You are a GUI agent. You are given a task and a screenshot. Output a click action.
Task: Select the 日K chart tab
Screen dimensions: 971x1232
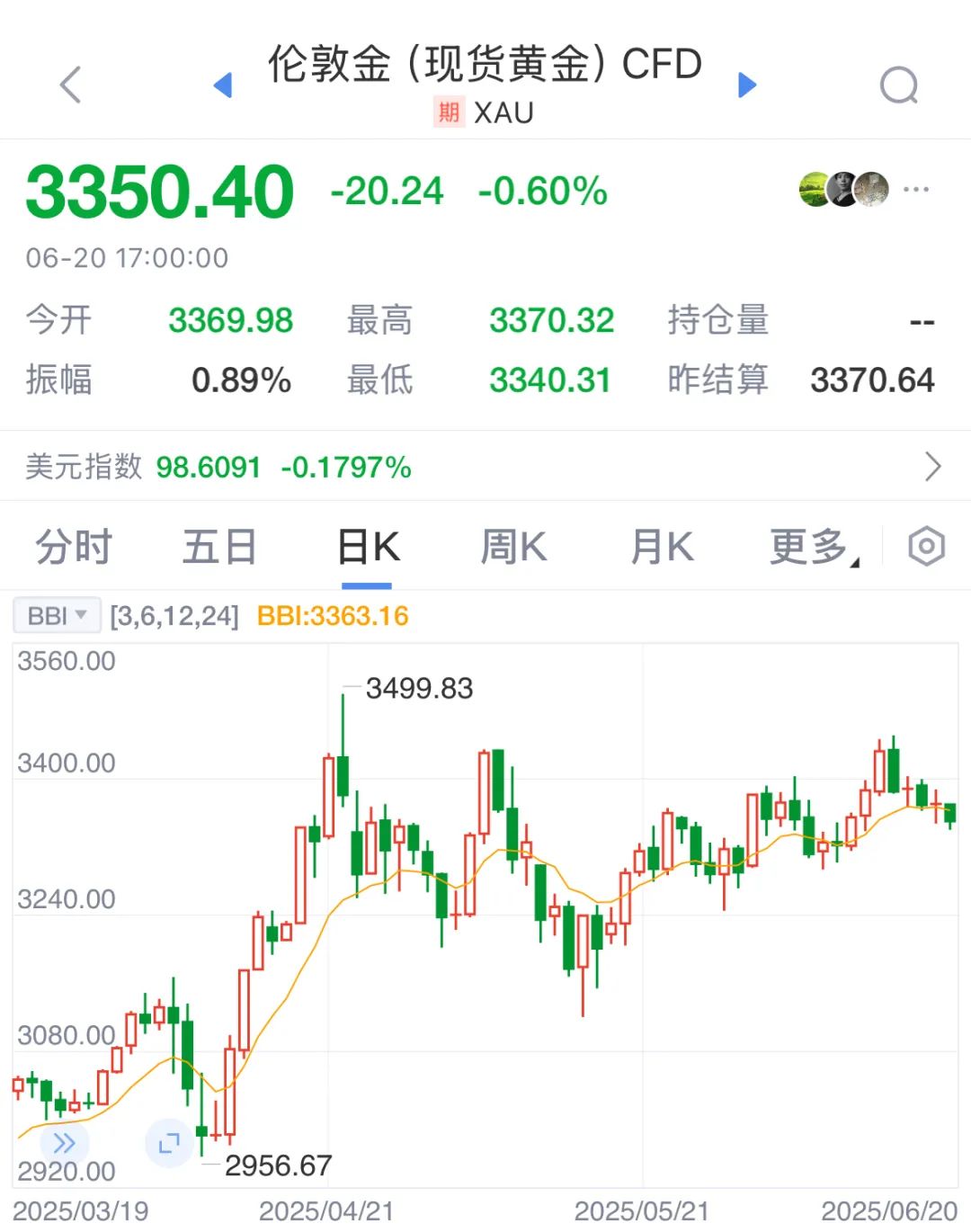(368, 547)
